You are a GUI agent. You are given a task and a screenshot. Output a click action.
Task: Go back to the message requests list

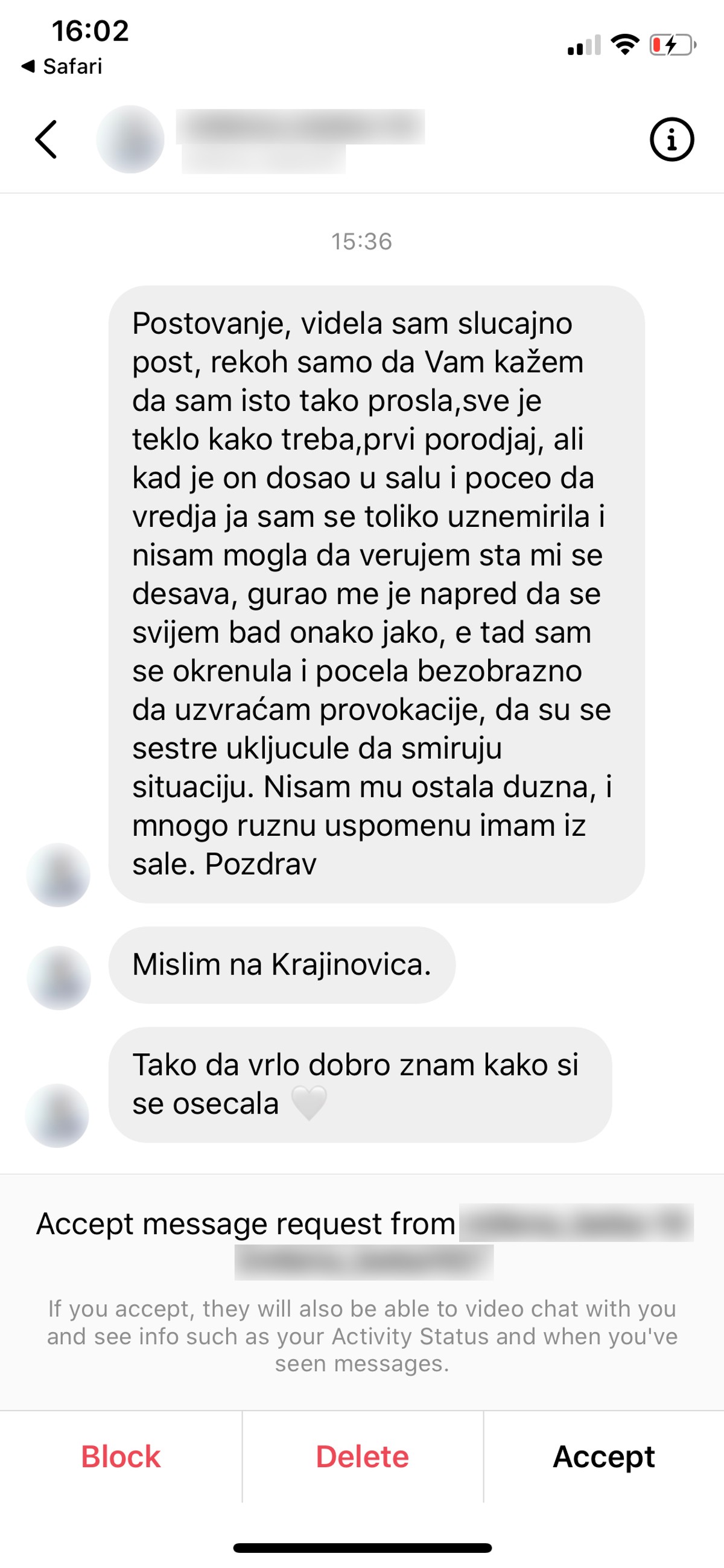coord(46,139)
